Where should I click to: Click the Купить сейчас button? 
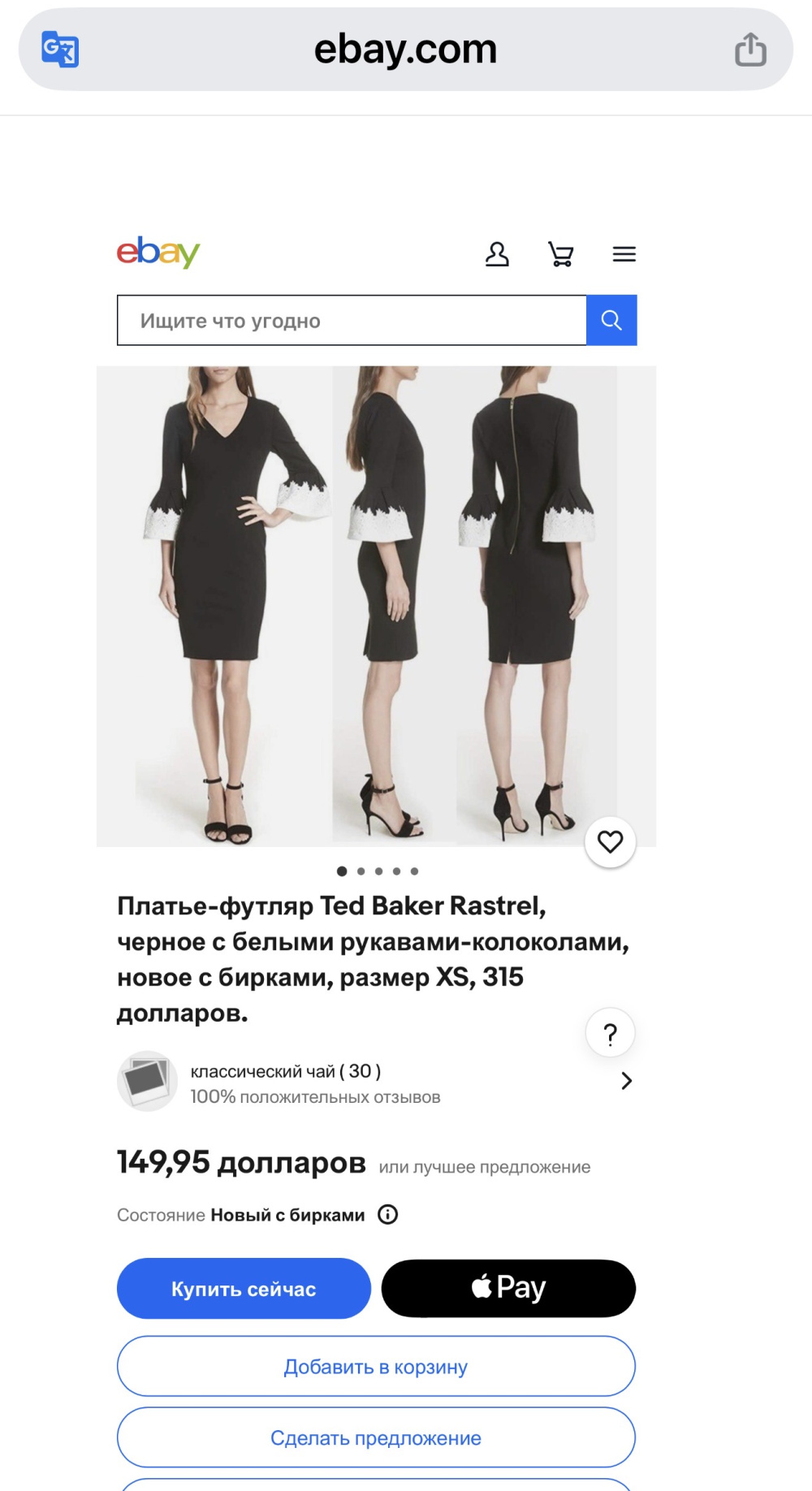[x=244, y=1288]
